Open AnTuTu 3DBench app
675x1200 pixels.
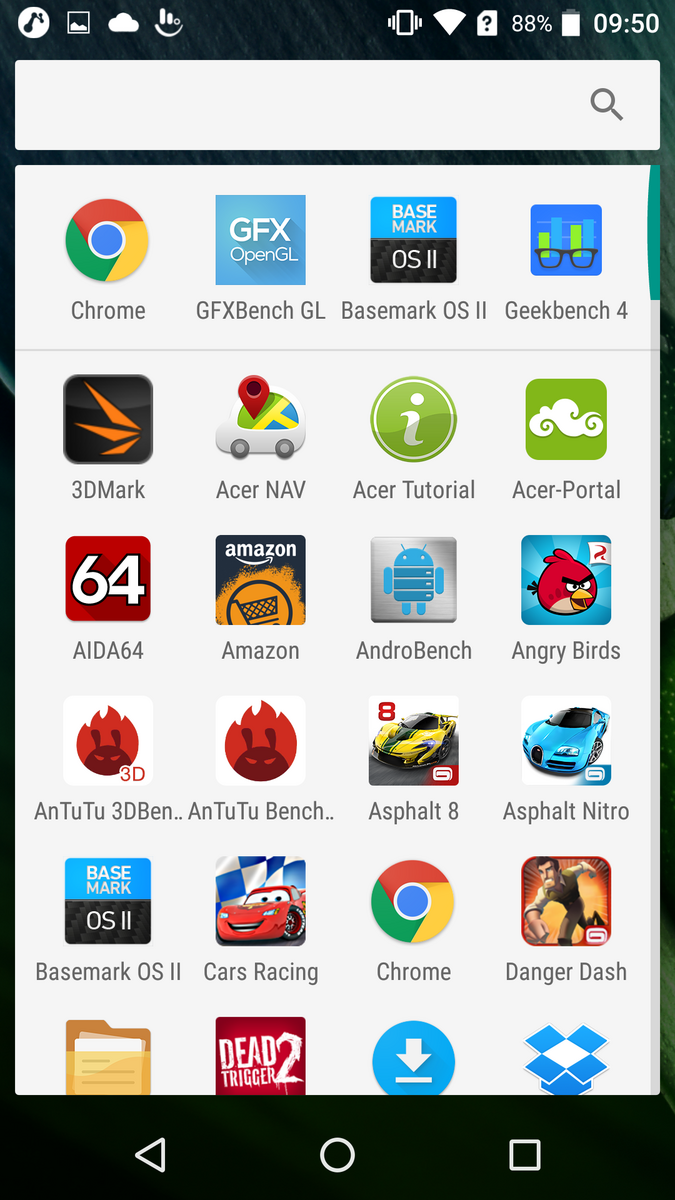click(108, 741)
